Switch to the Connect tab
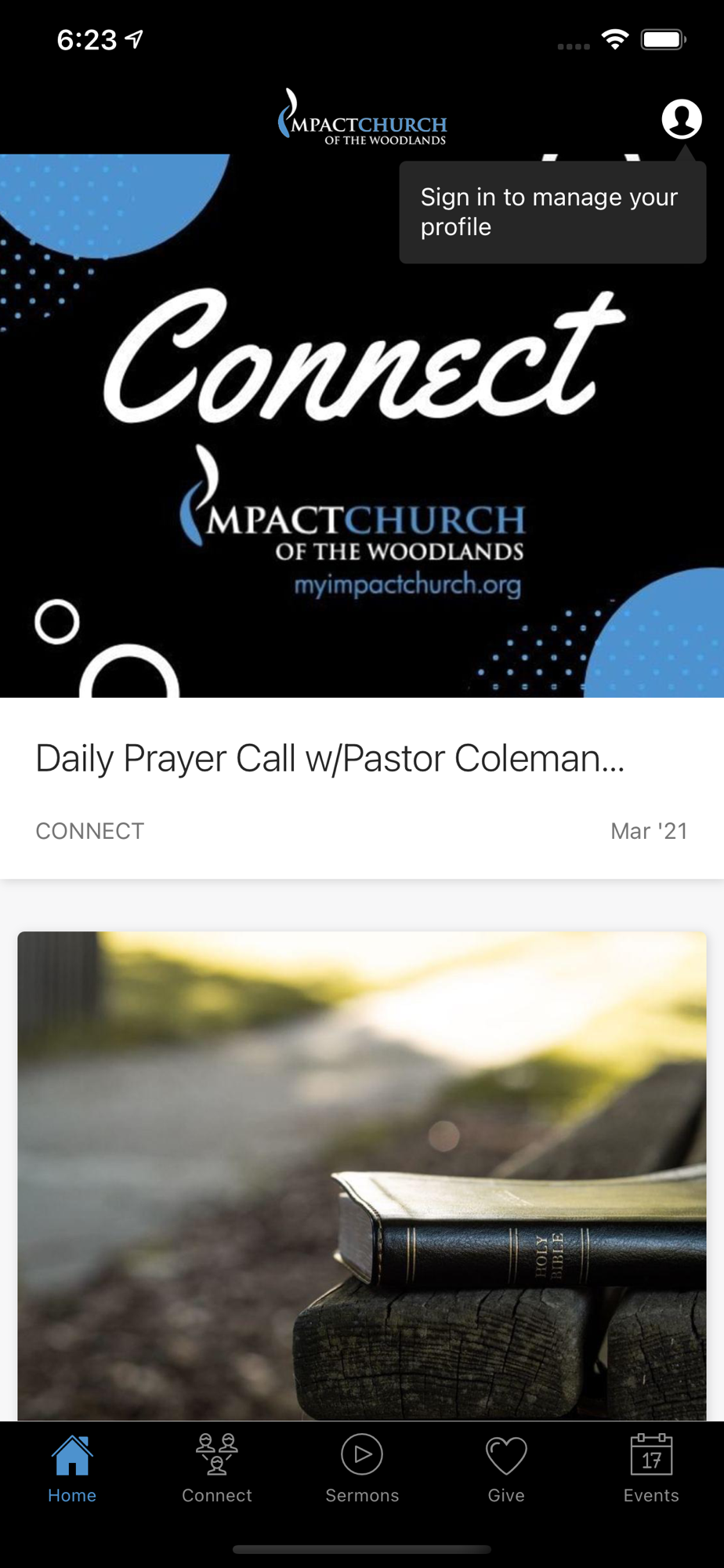Screen dimensions: 724x1568 (217, 1469)
